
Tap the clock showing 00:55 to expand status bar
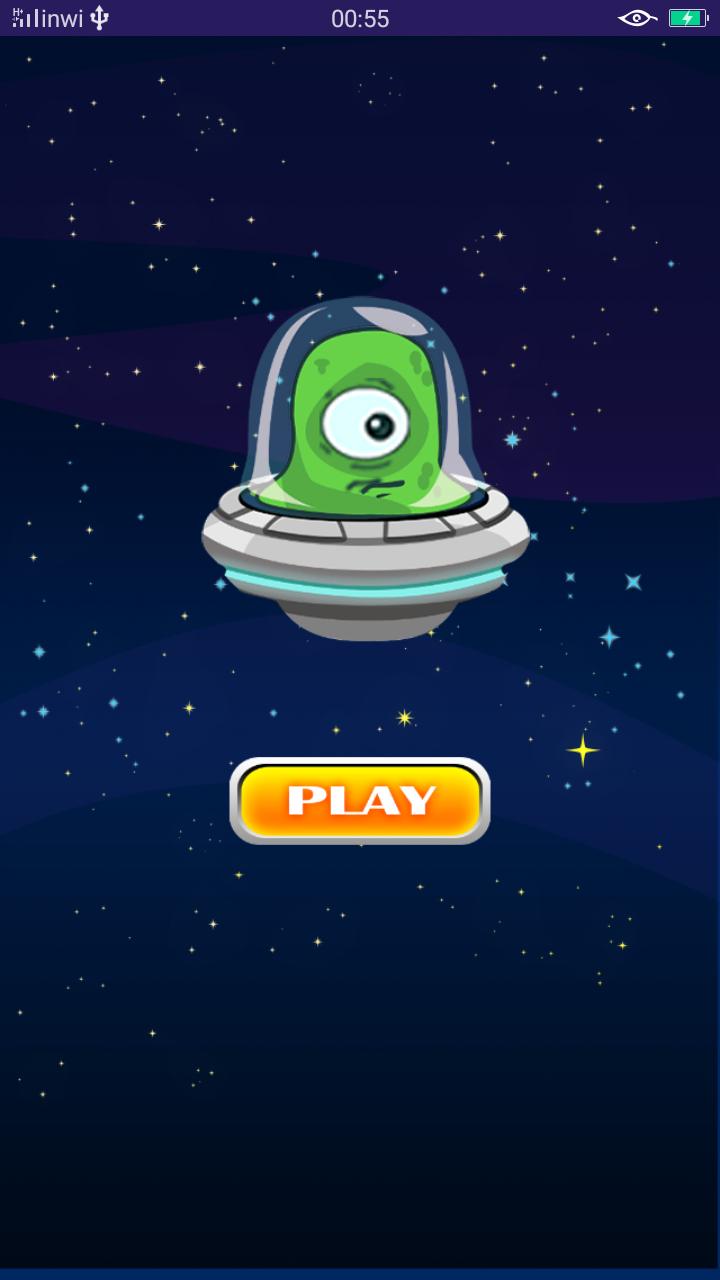click(360, 16)
